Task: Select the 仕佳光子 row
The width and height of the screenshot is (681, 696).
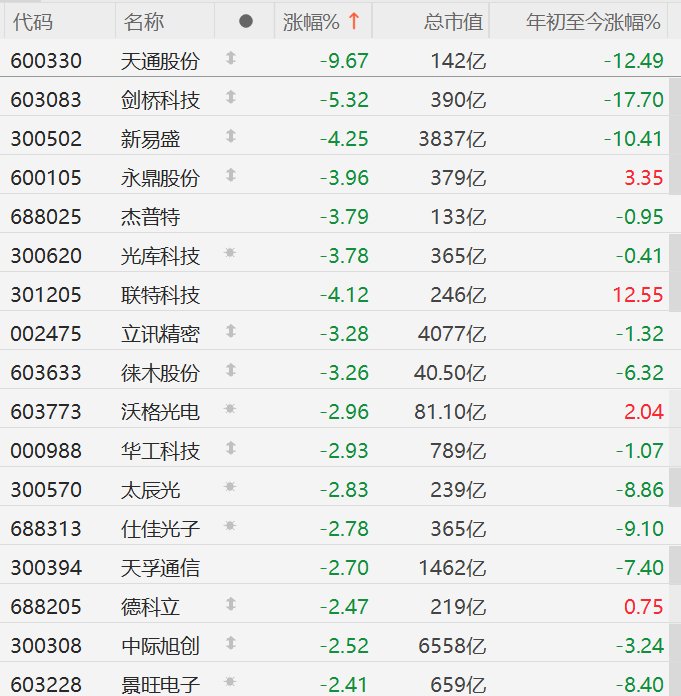Action: pos(160,529)
